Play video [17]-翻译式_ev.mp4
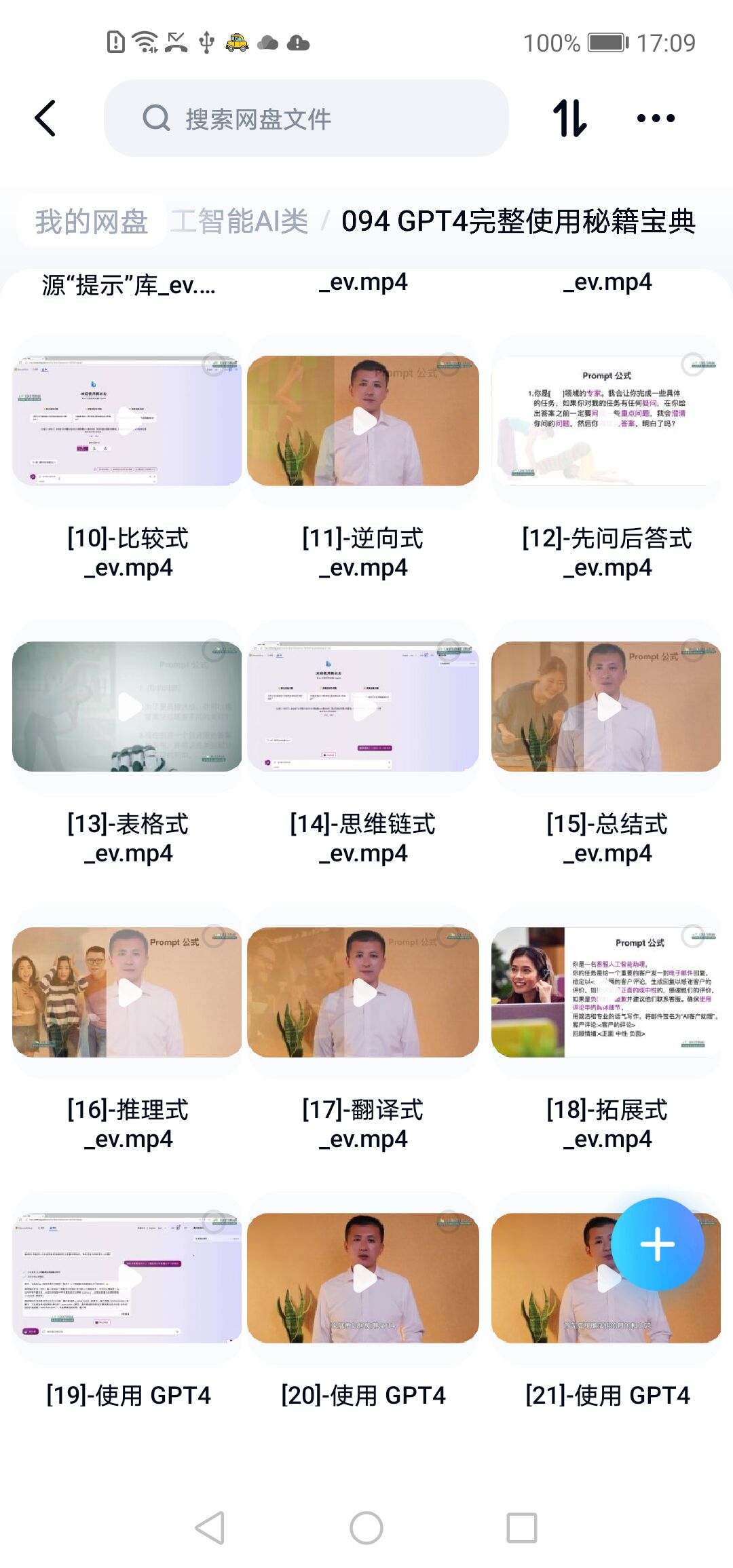The height and width of the screenshot is (1568, 733). pyautogui.click(x=363, y=992)
